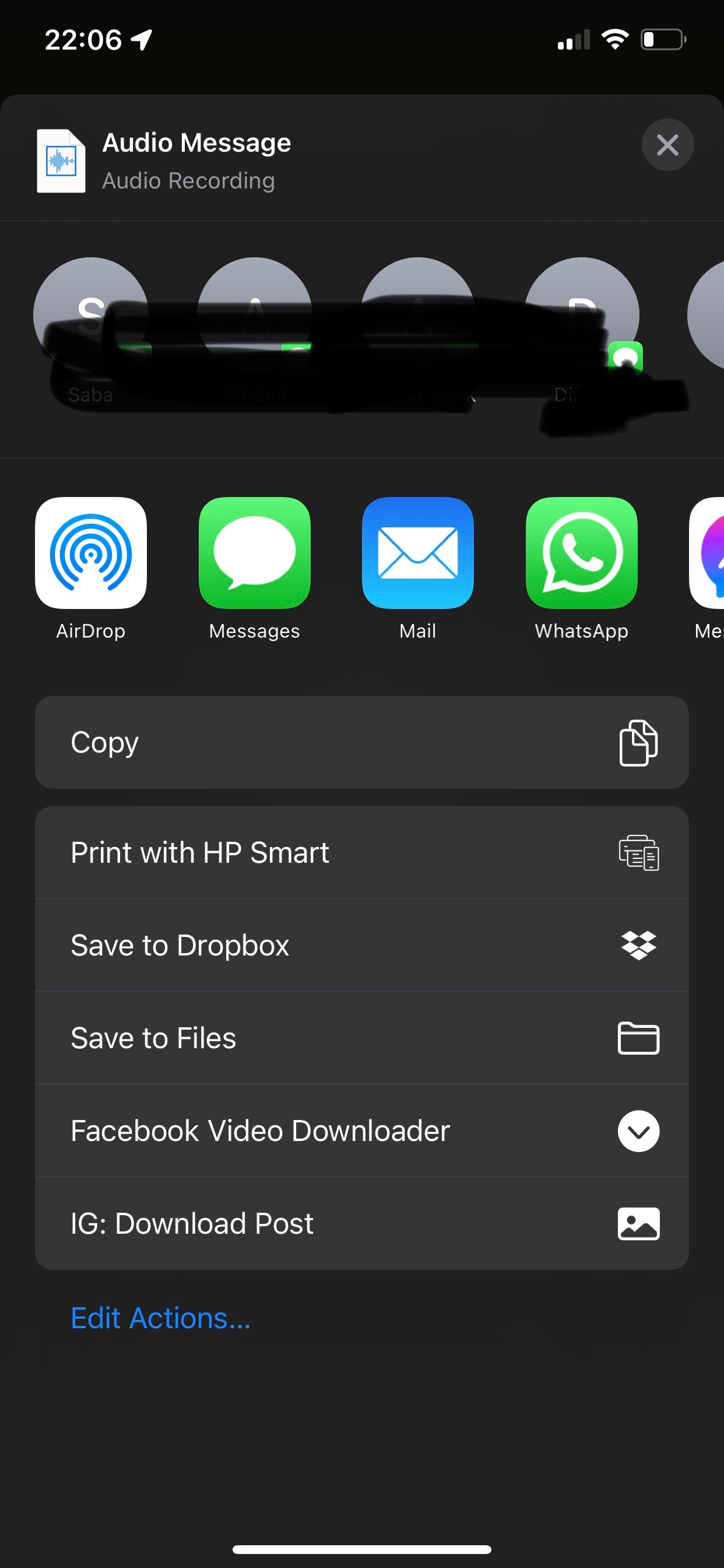The width and height of the screenshot is (724, 1568).
Task: Expand Facebook Video Downloader options
Action: point(638,1131)
